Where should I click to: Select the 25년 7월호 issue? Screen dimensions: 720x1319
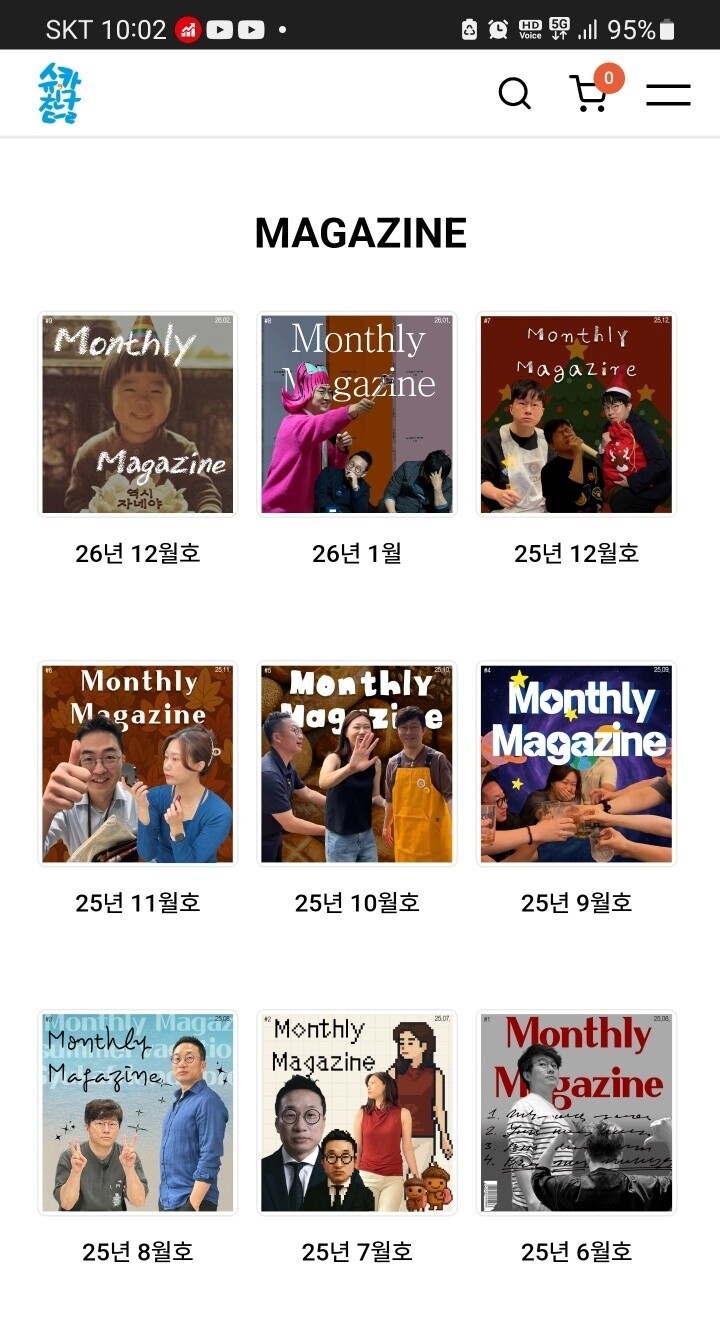click(x=357, y=1112)
